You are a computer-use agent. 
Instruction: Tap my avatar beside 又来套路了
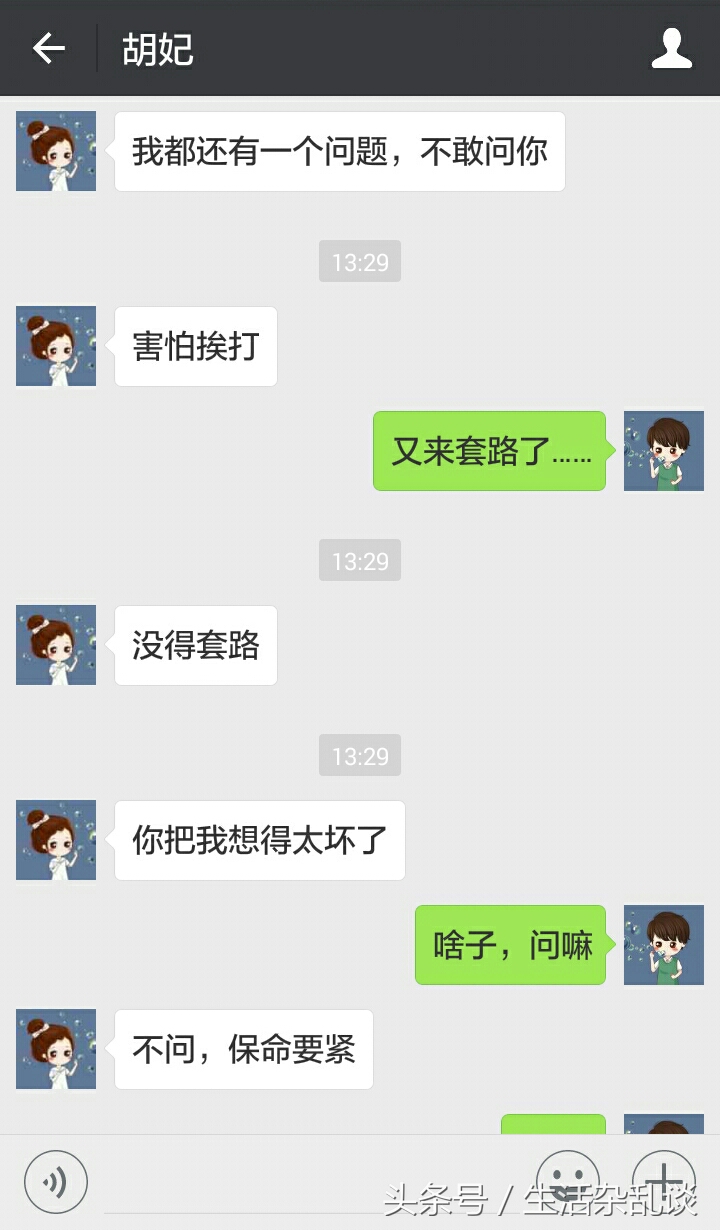pyautogui.click(x=663, y=451)
